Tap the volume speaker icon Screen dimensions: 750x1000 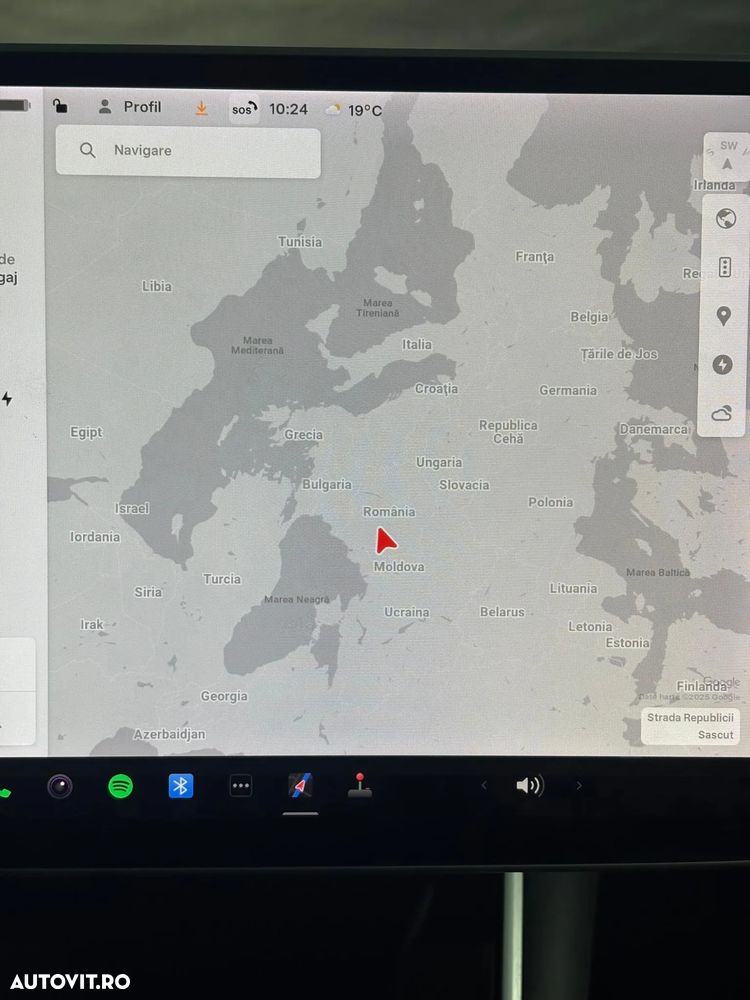(x=529, y=786)
